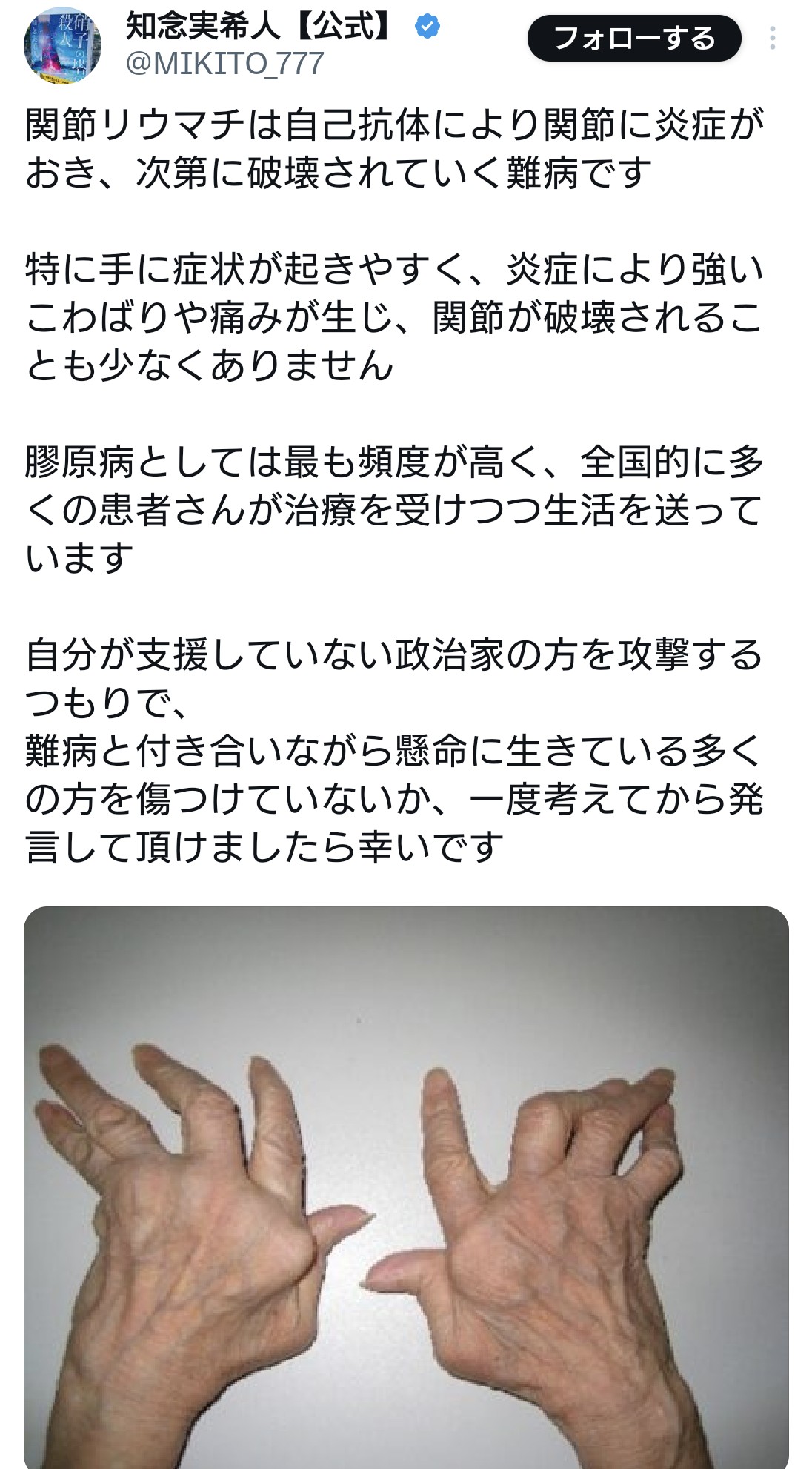The width and height of the screenshot is (812, 1469).
Task: Open the @MIKITO_777 profile handle
Action: (x=225, y=64)
